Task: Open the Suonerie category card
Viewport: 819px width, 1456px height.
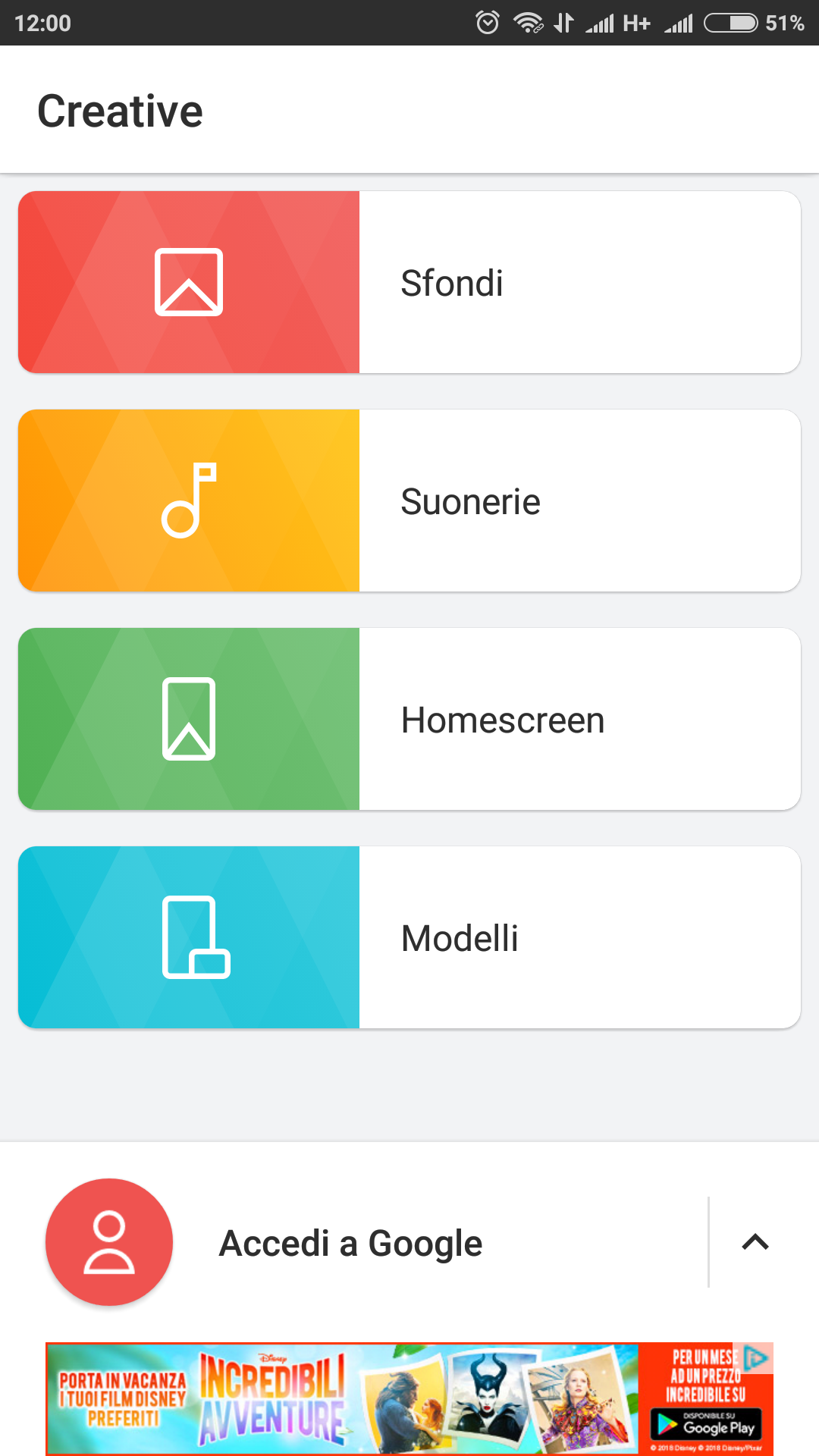Action: click(x=409, y=500)
